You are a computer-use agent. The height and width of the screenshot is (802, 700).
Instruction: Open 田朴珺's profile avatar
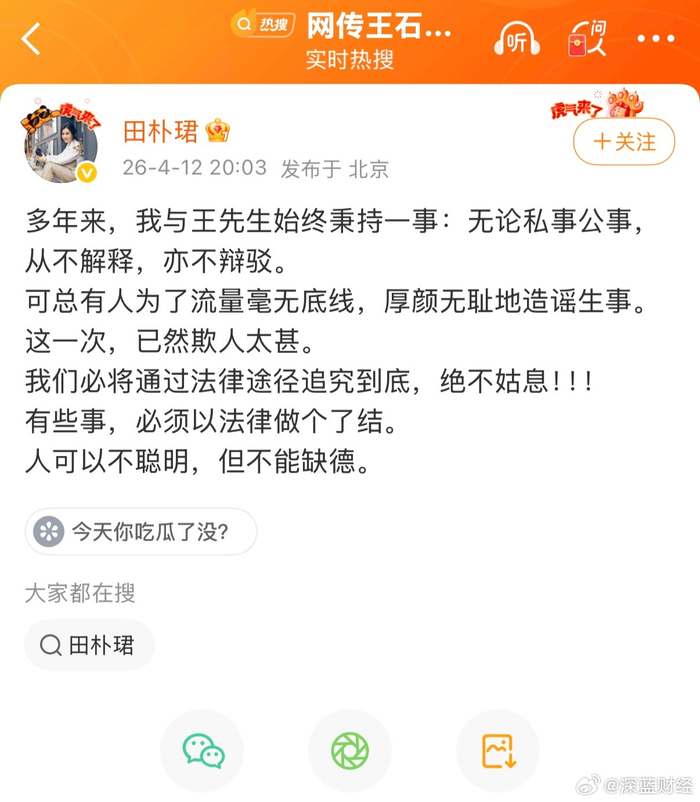(x=60, y=142)
